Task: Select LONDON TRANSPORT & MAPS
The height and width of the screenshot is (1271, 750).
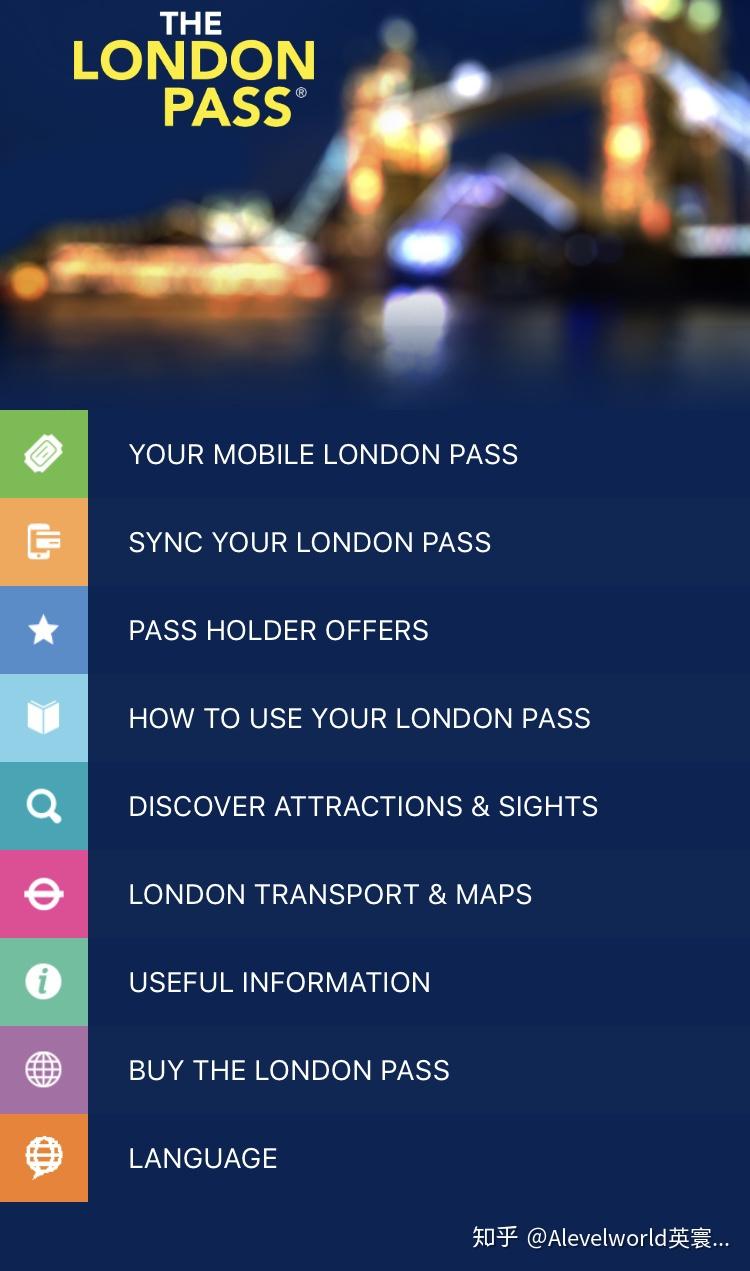Action: tap(330, 894)
